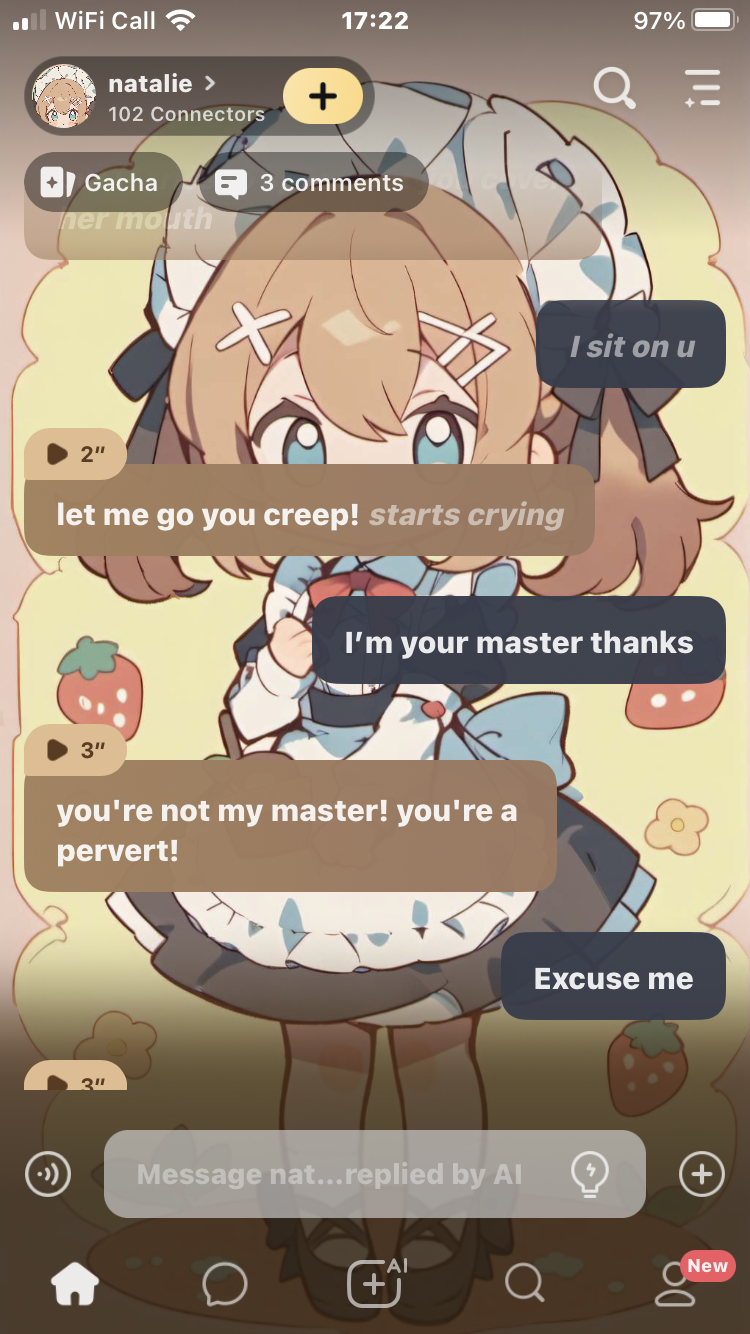
Task: Open the profile tab marked New
Action: (x=676, y=1284)
